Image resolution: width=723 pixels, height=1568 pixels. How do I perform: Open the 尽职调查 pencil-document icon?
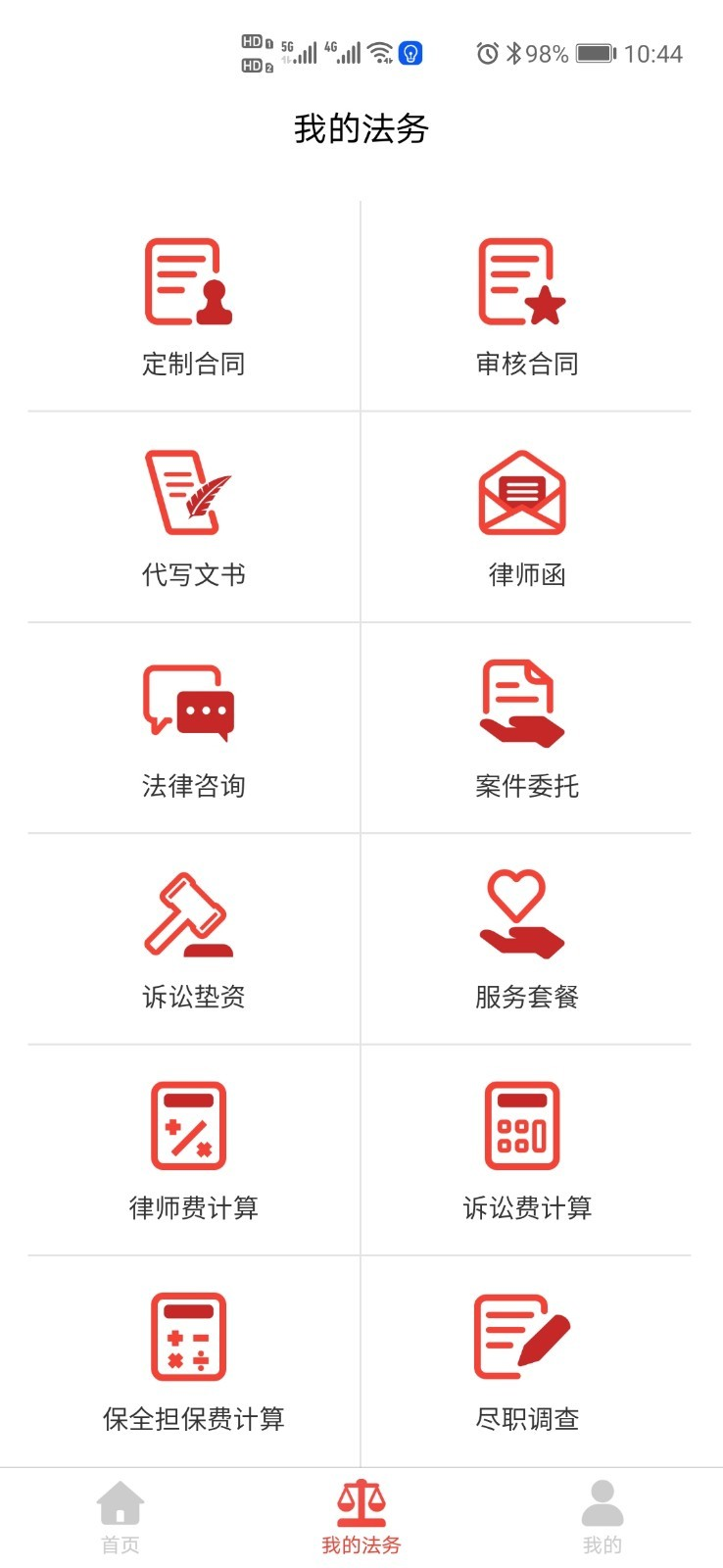[x=520, y=1338]
